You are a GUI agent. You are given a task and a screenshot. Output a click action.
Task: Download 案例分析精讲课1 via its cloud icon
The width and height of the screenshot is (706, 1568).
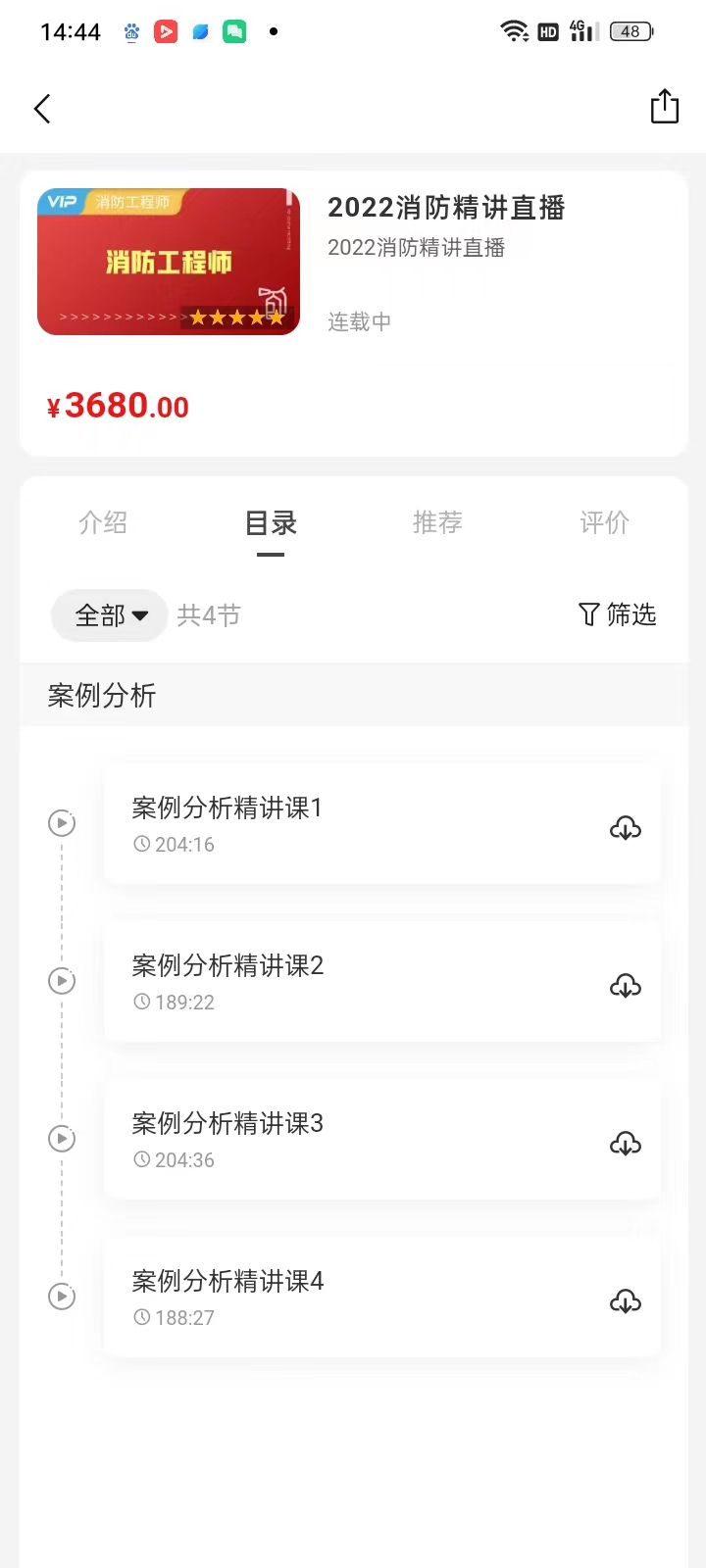tap(626, 828)
